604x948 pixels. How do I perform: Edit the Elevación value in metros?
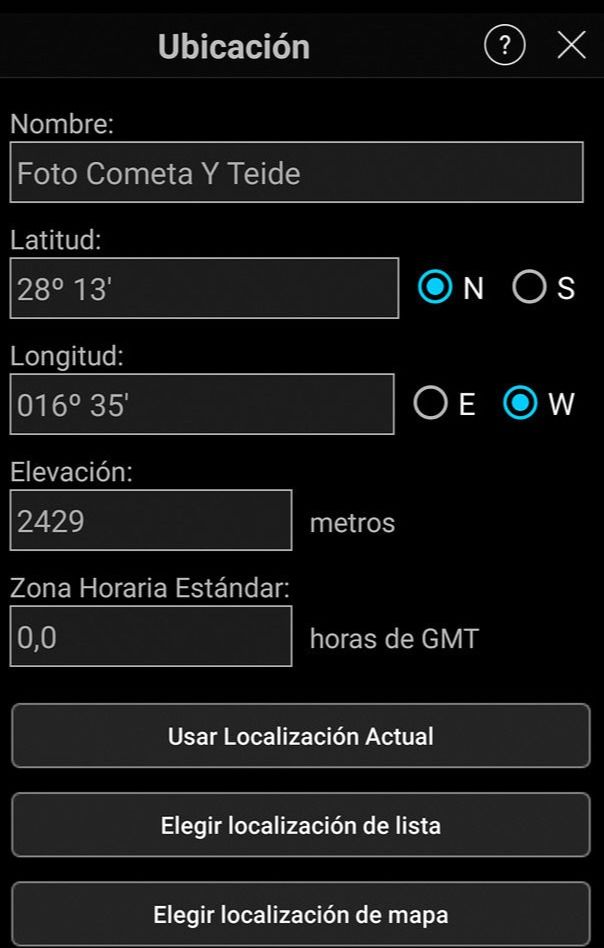(x=151, y=521)
